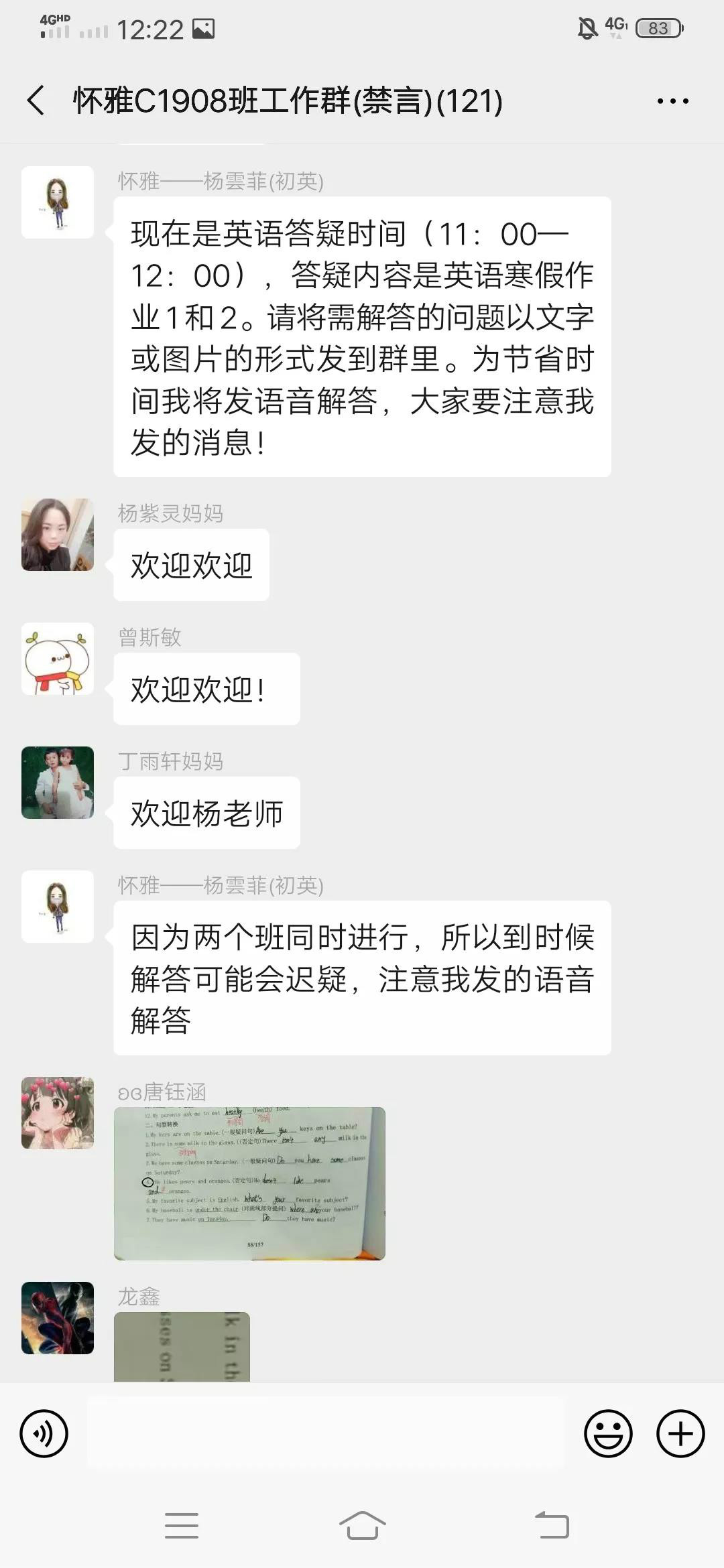Open the emoji sticker panel
The width and height of the screenshot is (724, 1568).
(608, 1433)
